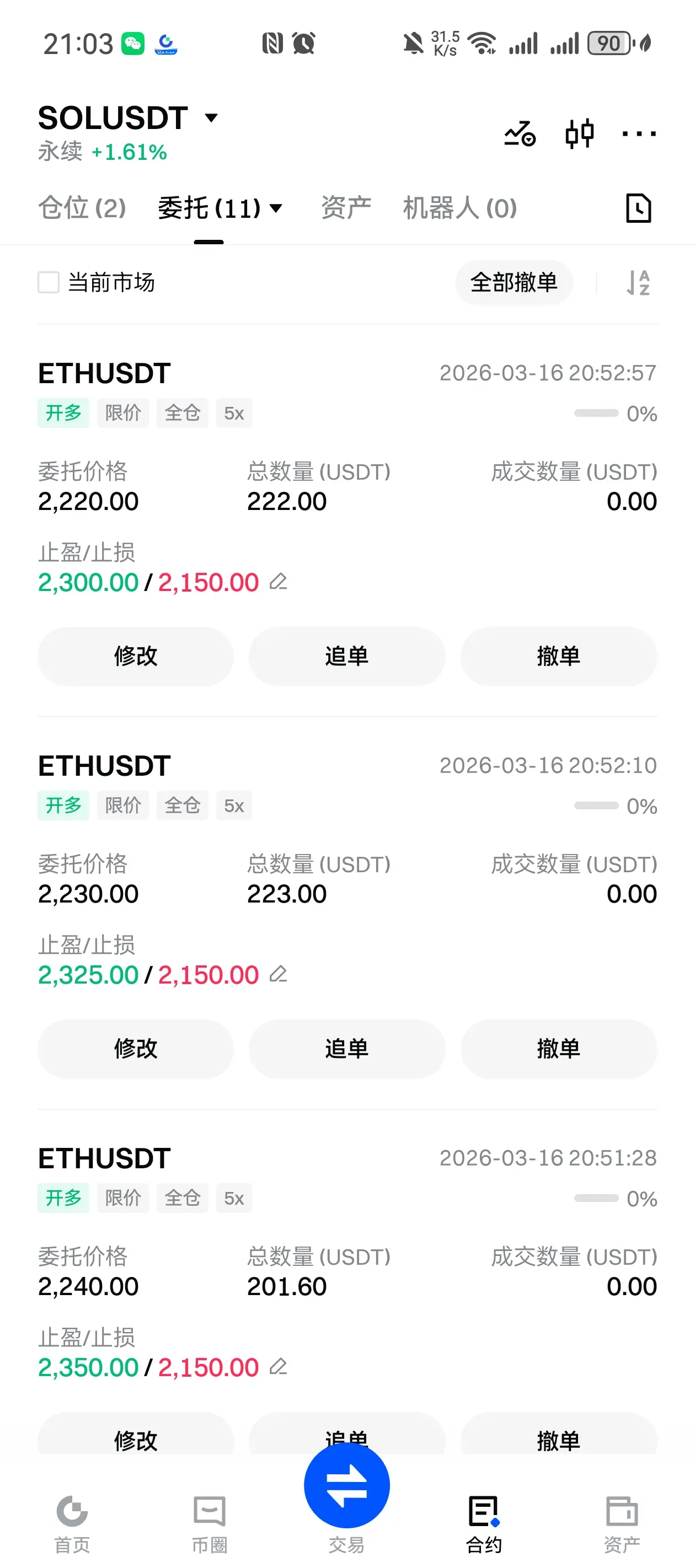Cancel the ETHUSDT order priced 2,220.00
The image size is (695, 1568).
[x=558, y=656]
